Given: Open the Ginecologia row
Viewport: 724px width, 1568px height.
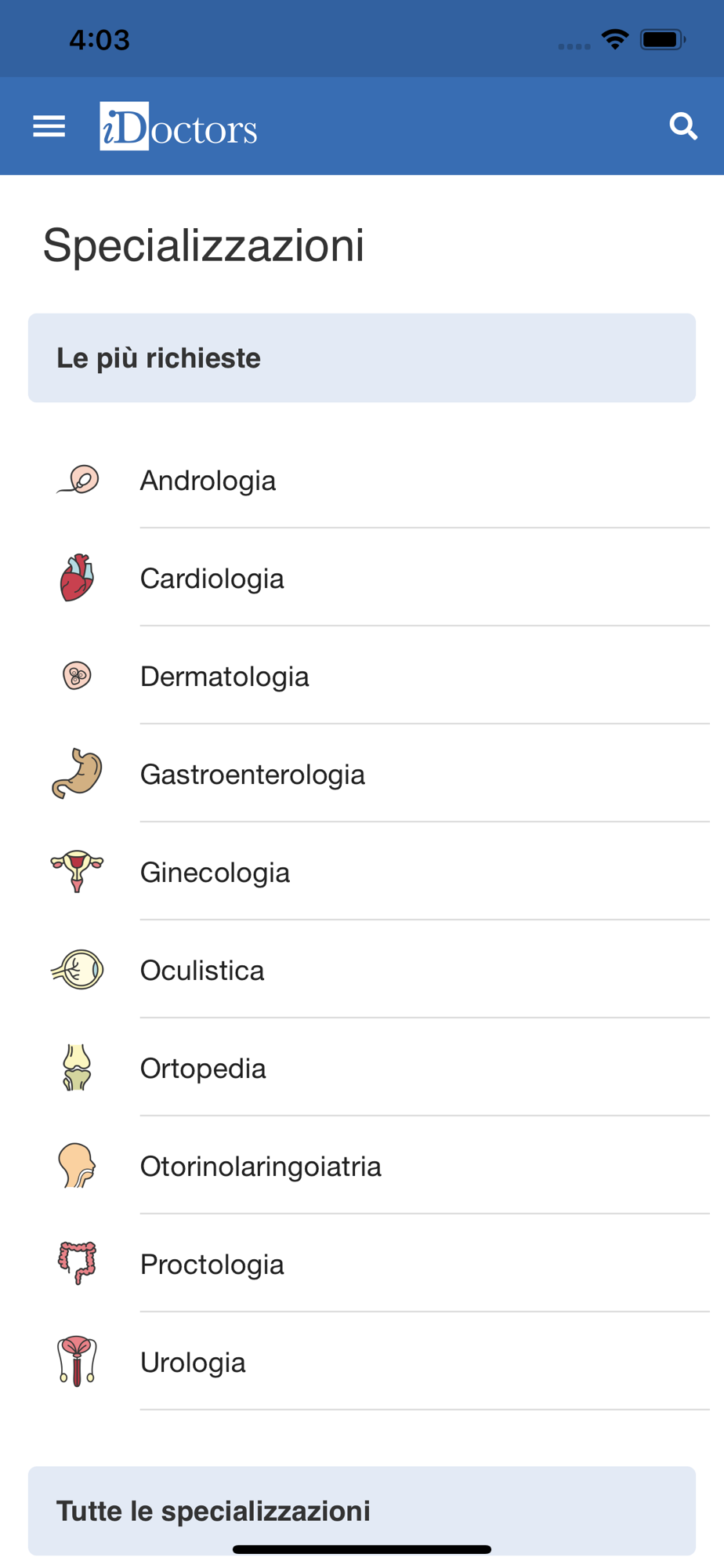Looking at the screenshot, I should (x=362, y=872).
